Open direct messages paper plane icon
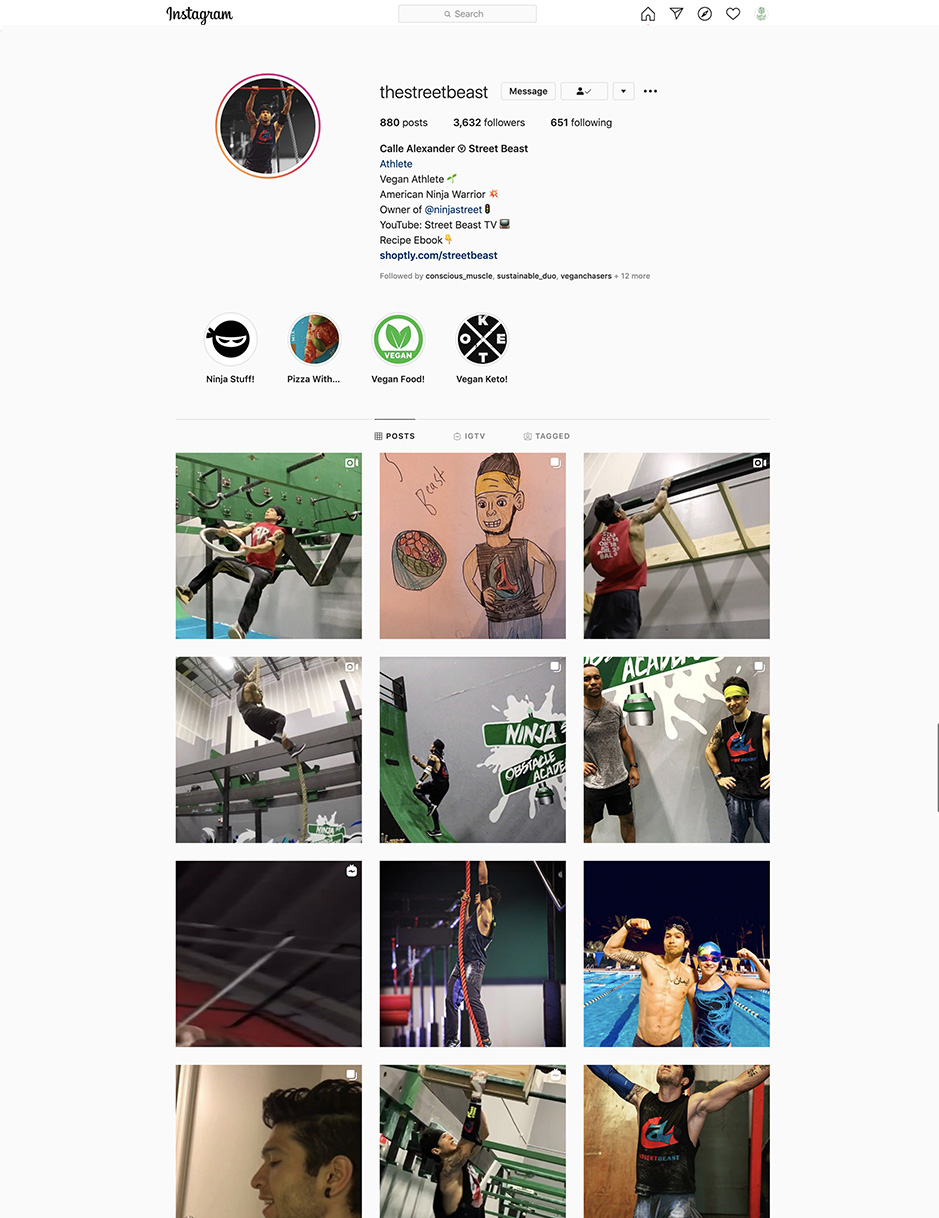This screenshot has width=939, height=1218. tap(677, 14)
